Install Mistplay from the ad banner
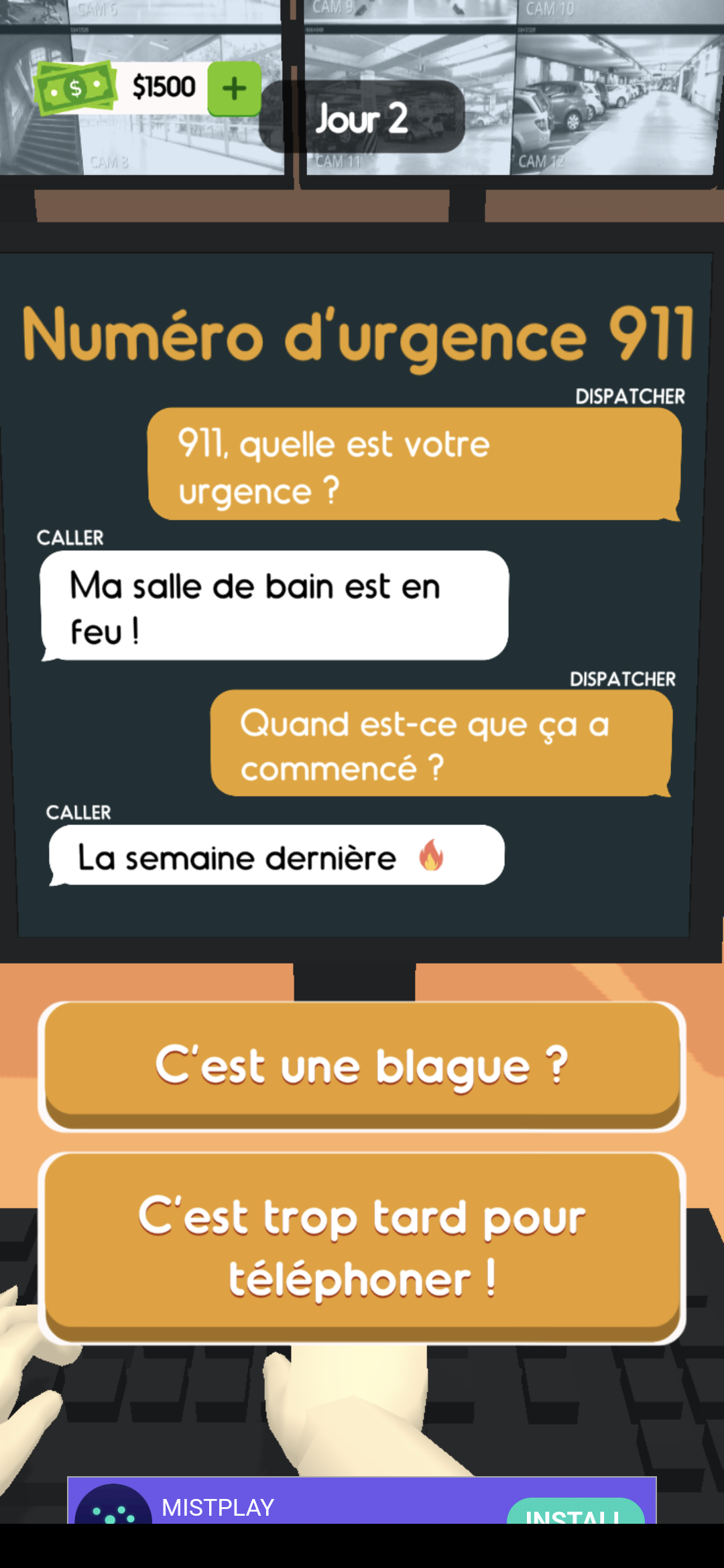Screen dimensions: 724x1568 pos(575,1511)
